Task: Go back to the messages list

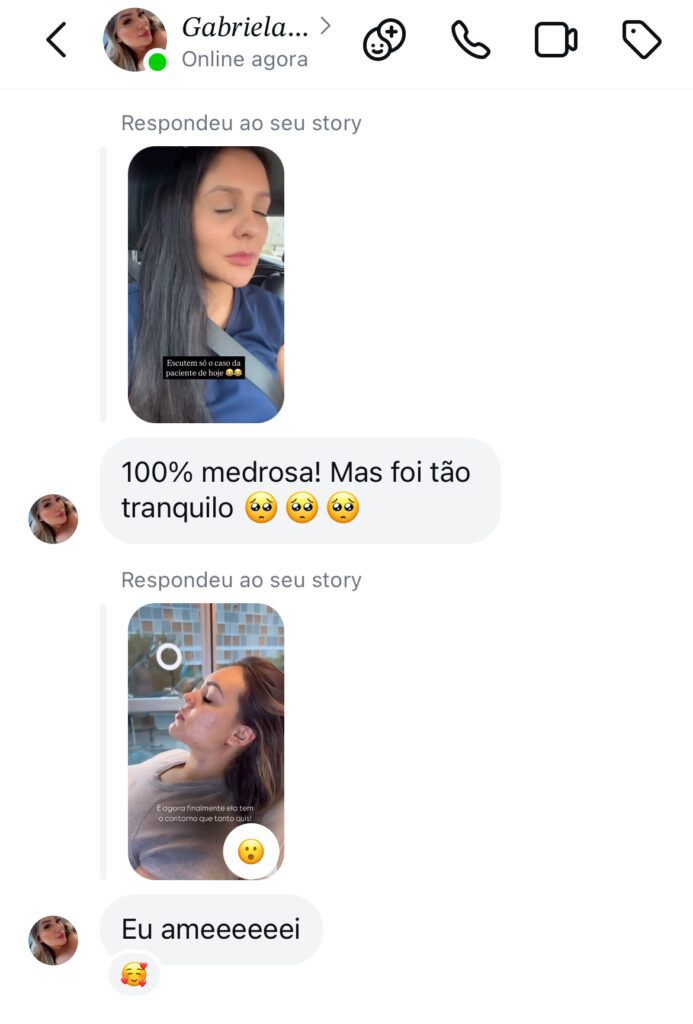Action: tap(56, 40)
